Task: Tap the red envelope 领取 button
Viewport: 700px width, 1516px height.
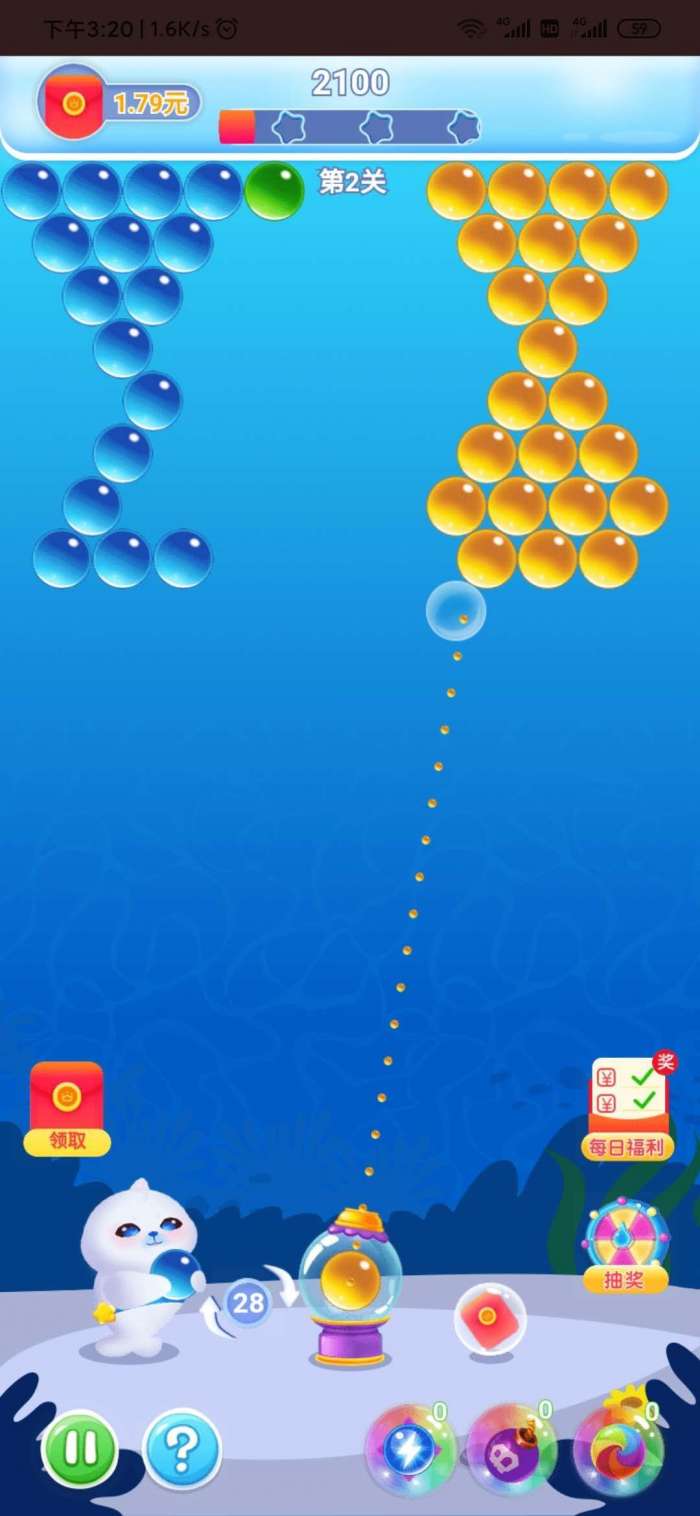Action: pyautogui.click(x=67, y=1108)
